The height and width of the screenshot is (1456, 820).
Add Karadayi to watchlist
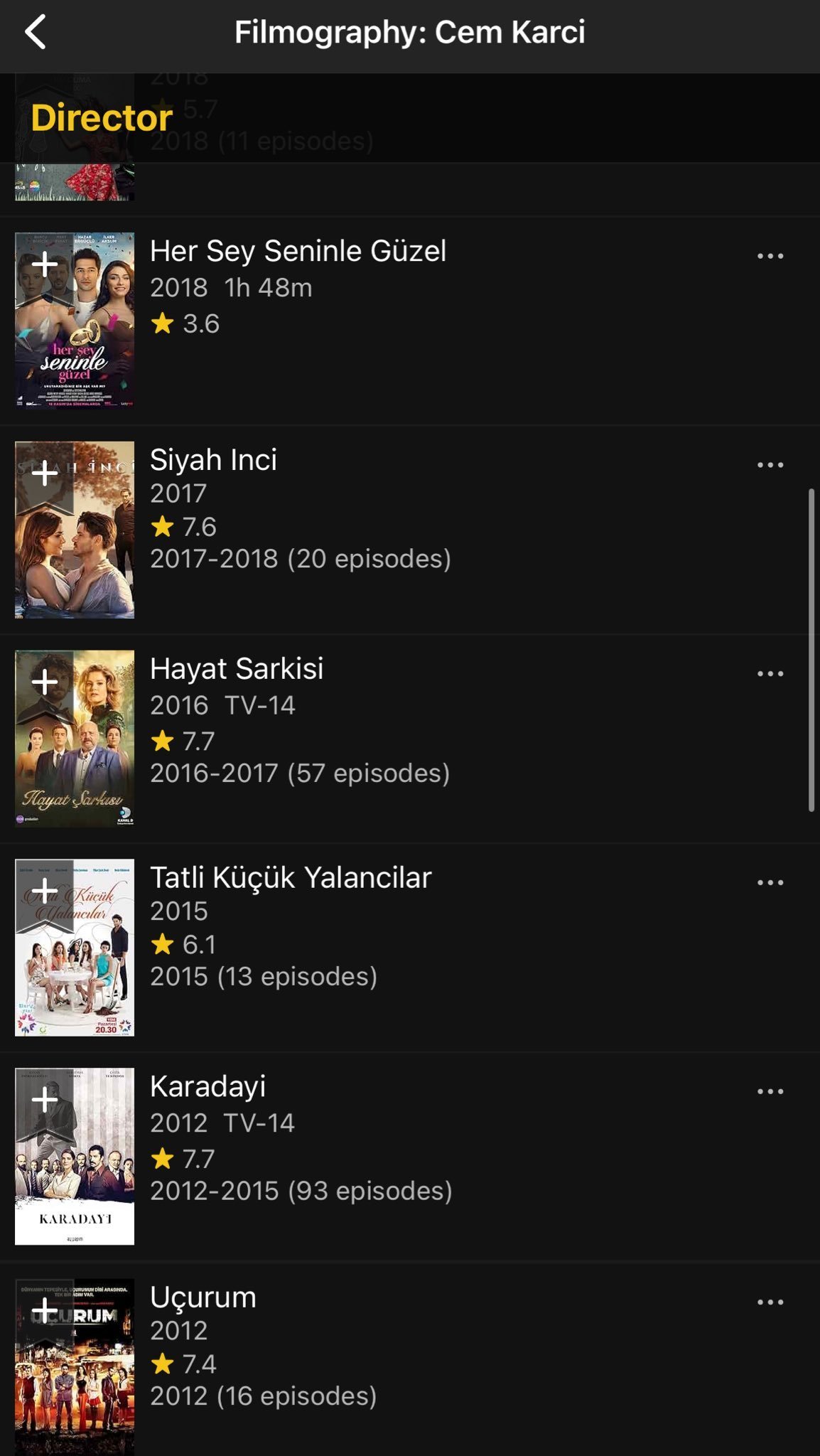coord(45,1100)
